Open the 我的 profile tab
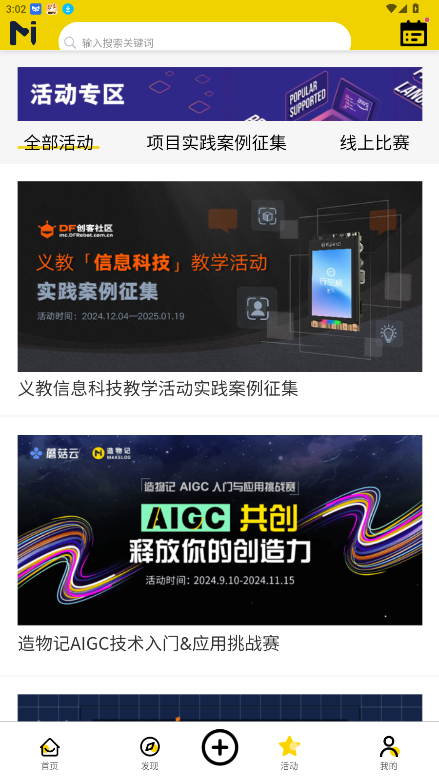Viewport: 439px width, 780px height. tap(389, 752)
